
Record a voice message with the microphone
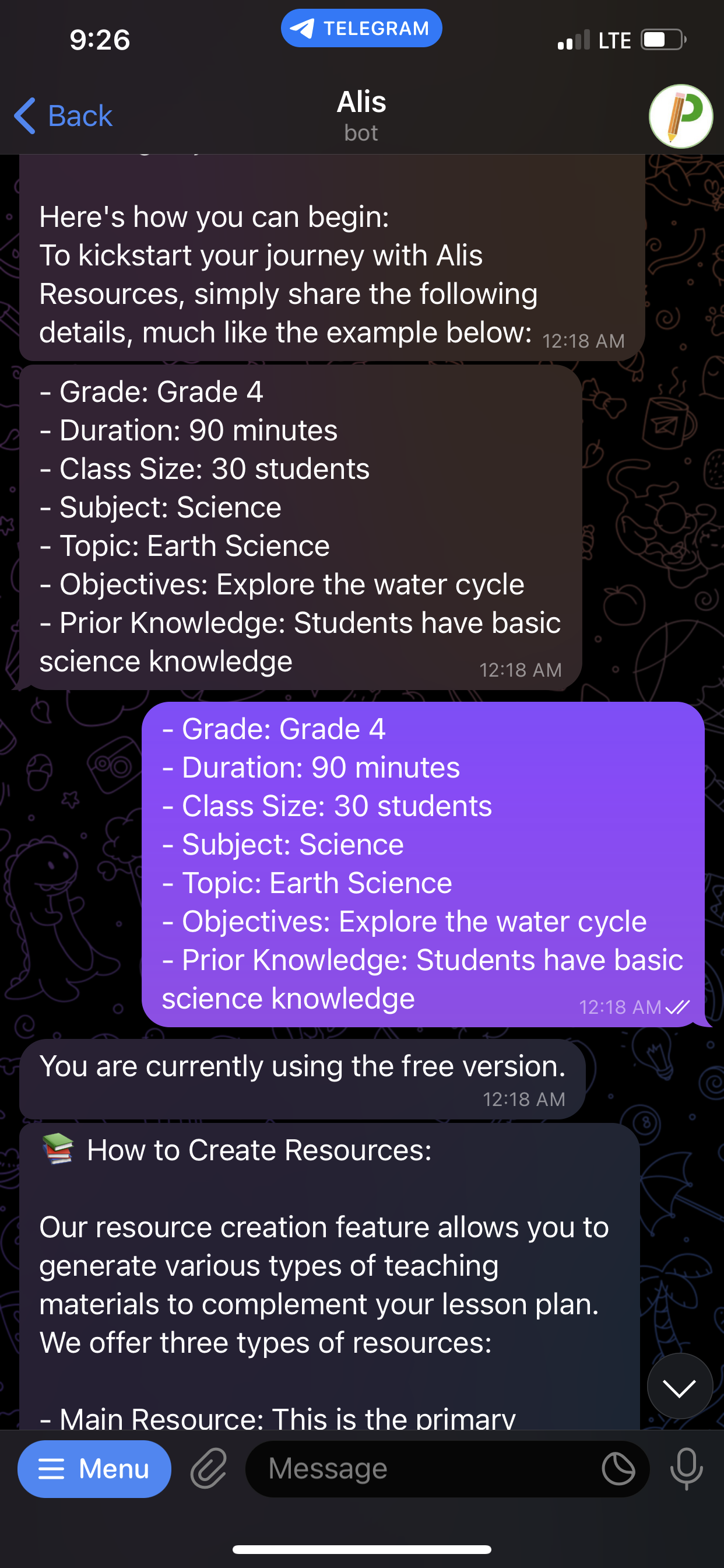[x=686, y=1469]
